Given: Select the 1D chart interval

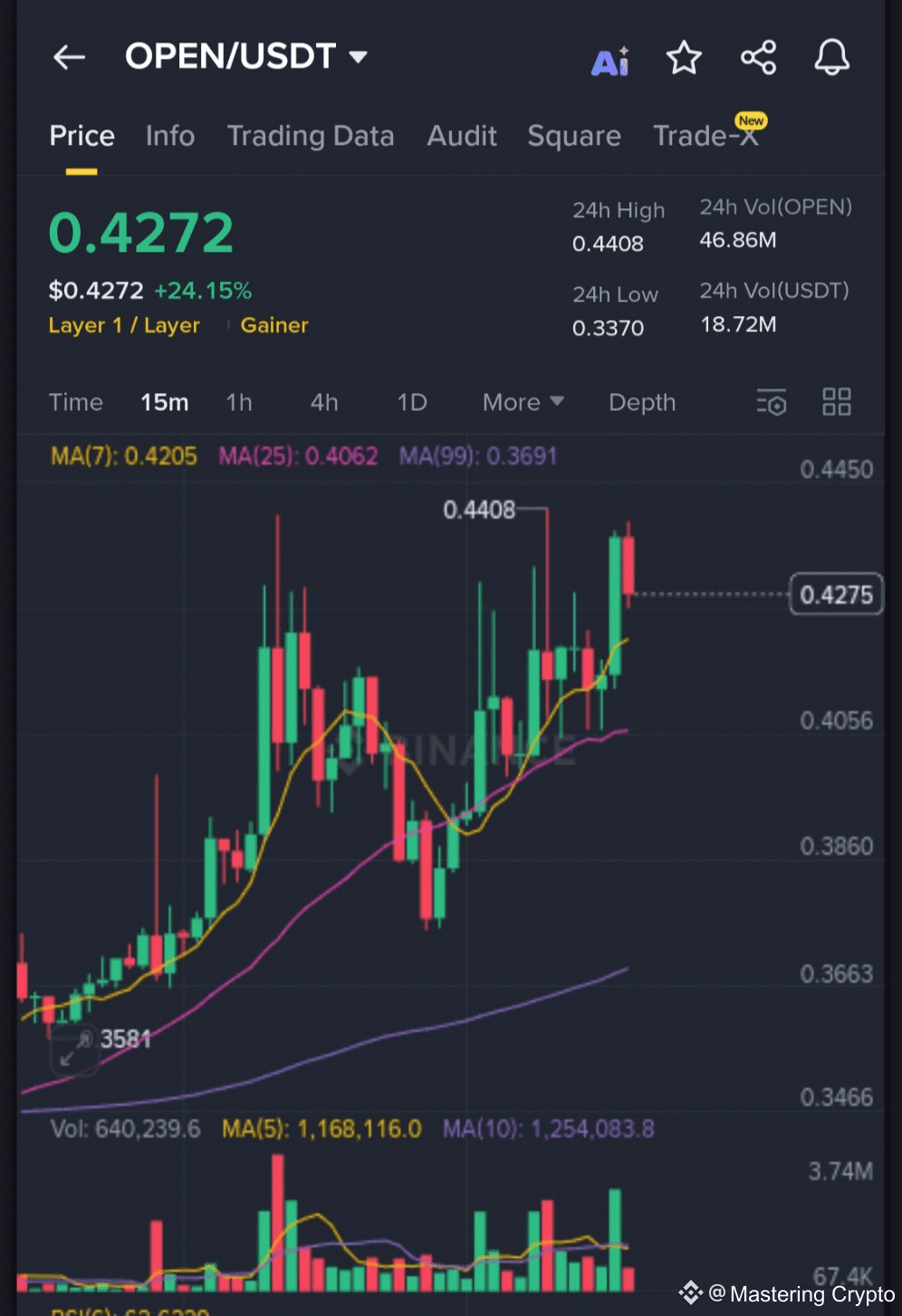Looking at the screenshot, I should [x=412, y=402].
